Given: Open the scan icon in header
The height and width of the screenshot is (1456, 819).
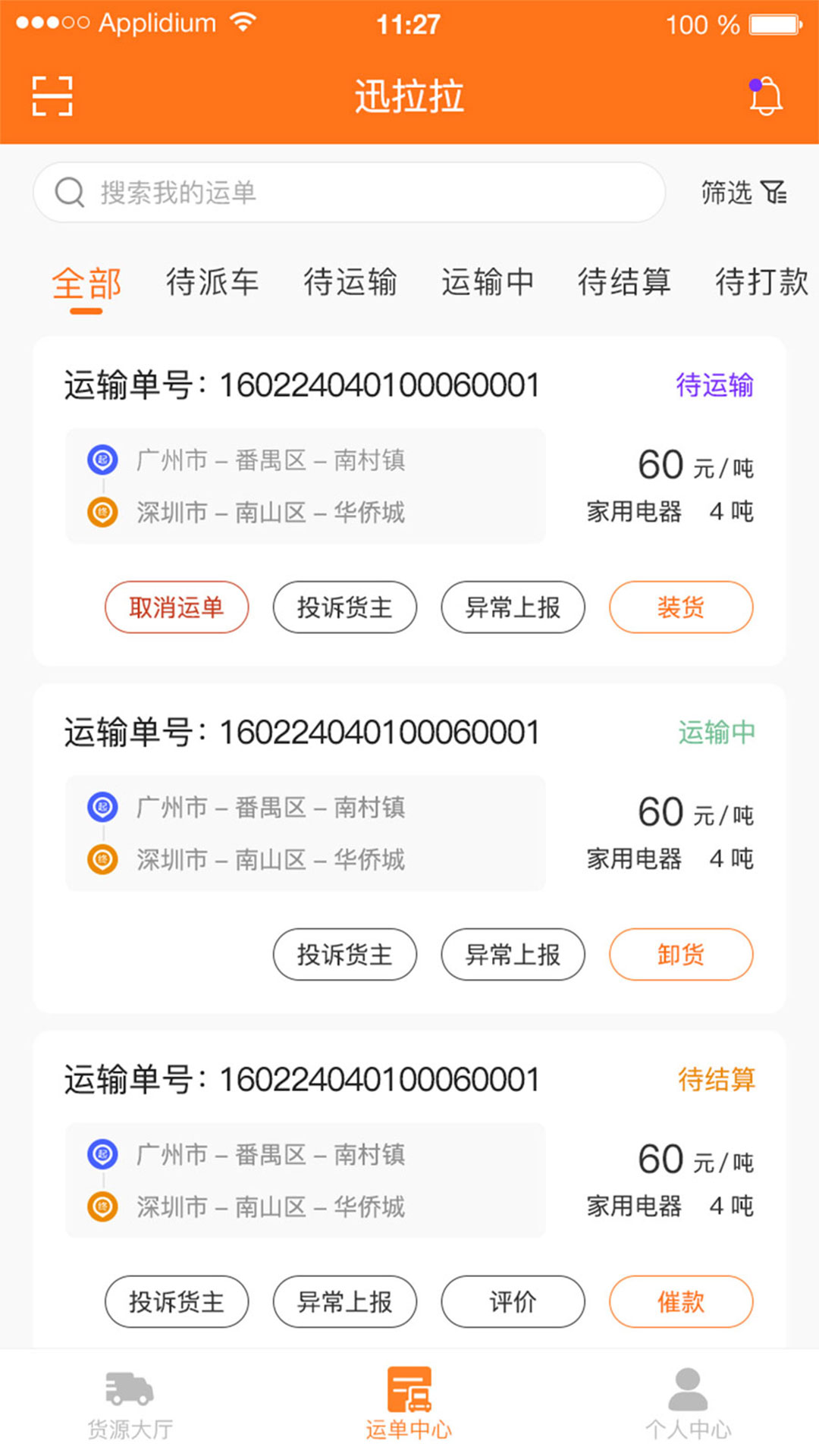Looking at the screenshot, I should point(52,96).
